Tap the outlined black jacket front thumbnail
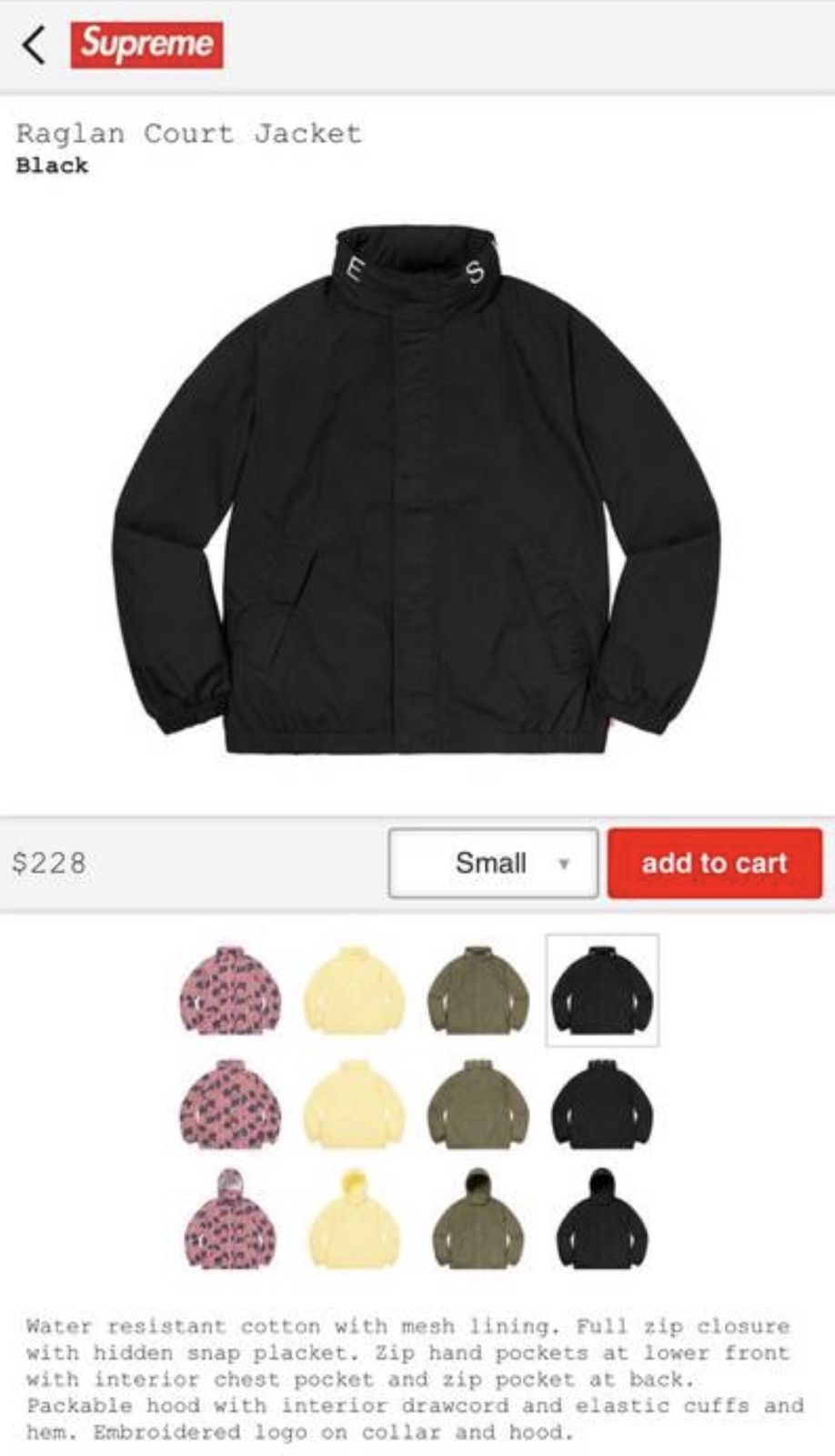Viewport: 835px width, 1456px height. tap(601, 991)
